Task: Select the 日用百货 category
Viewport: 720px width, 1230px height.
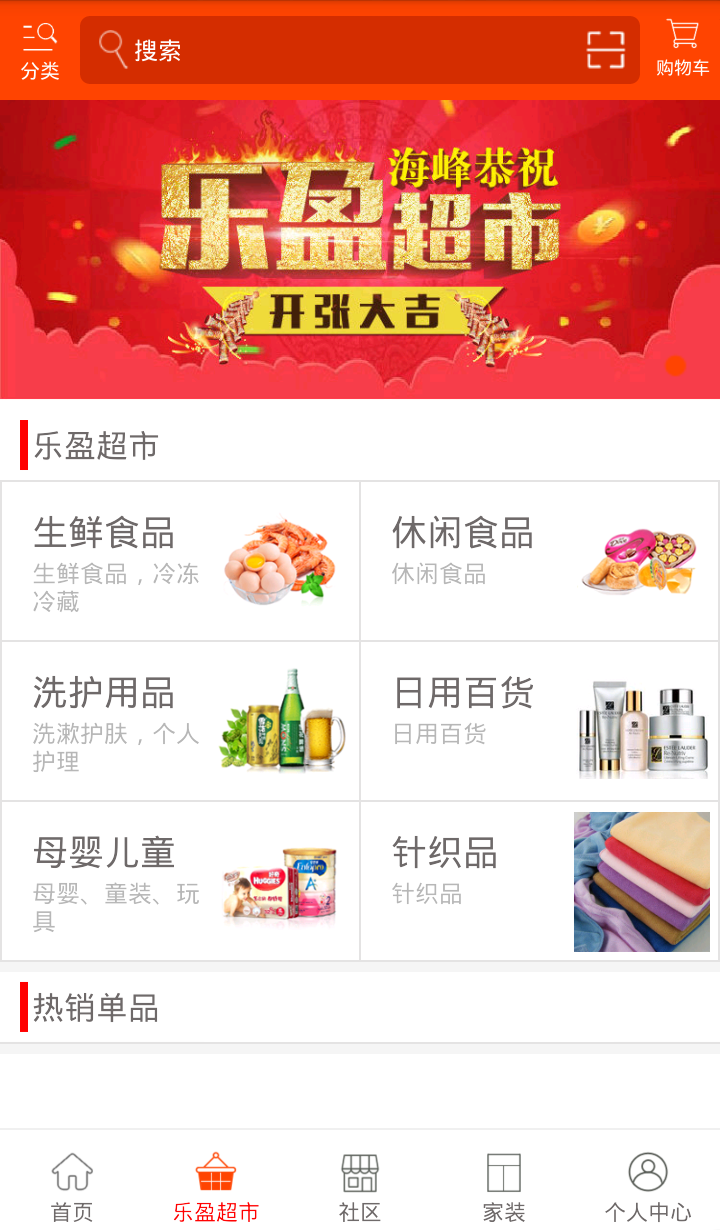Action: 540,721
